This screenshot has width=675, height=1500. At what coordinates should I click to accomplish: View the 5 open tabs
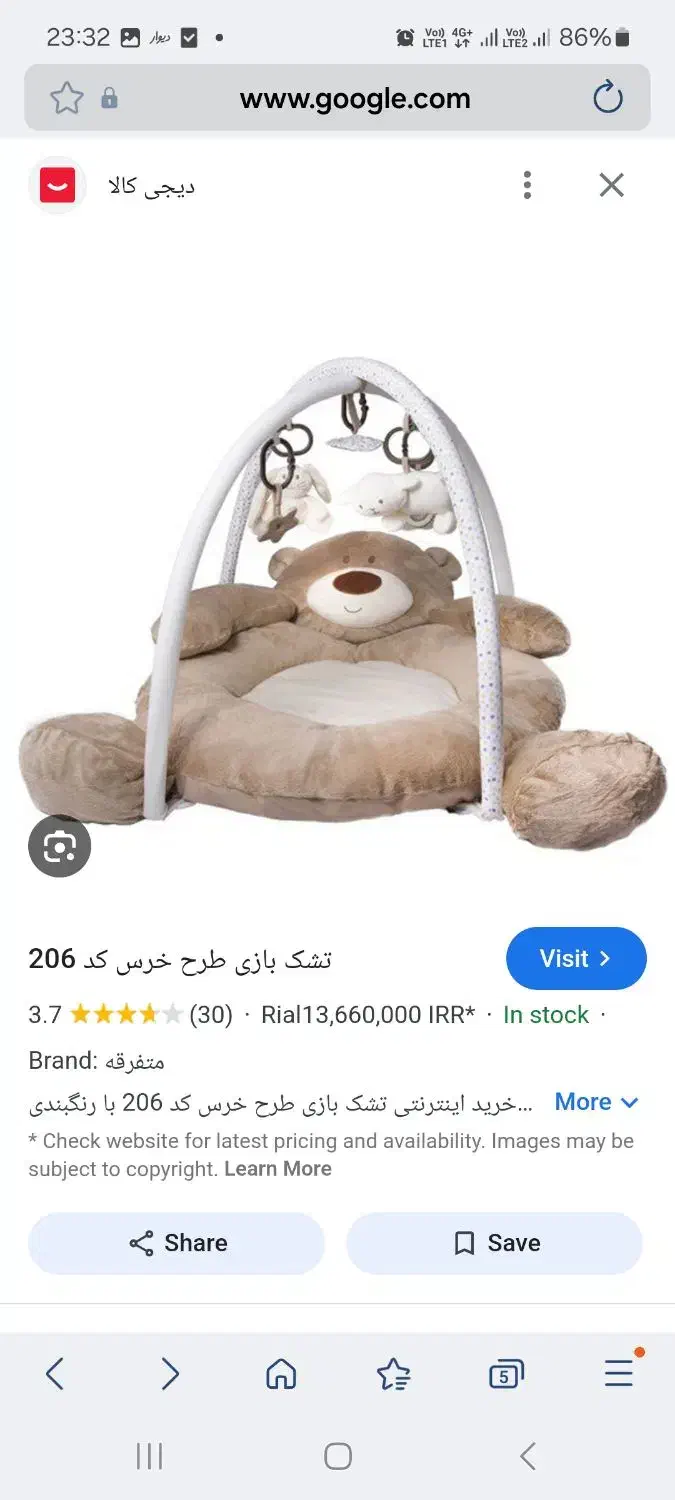506,1375
